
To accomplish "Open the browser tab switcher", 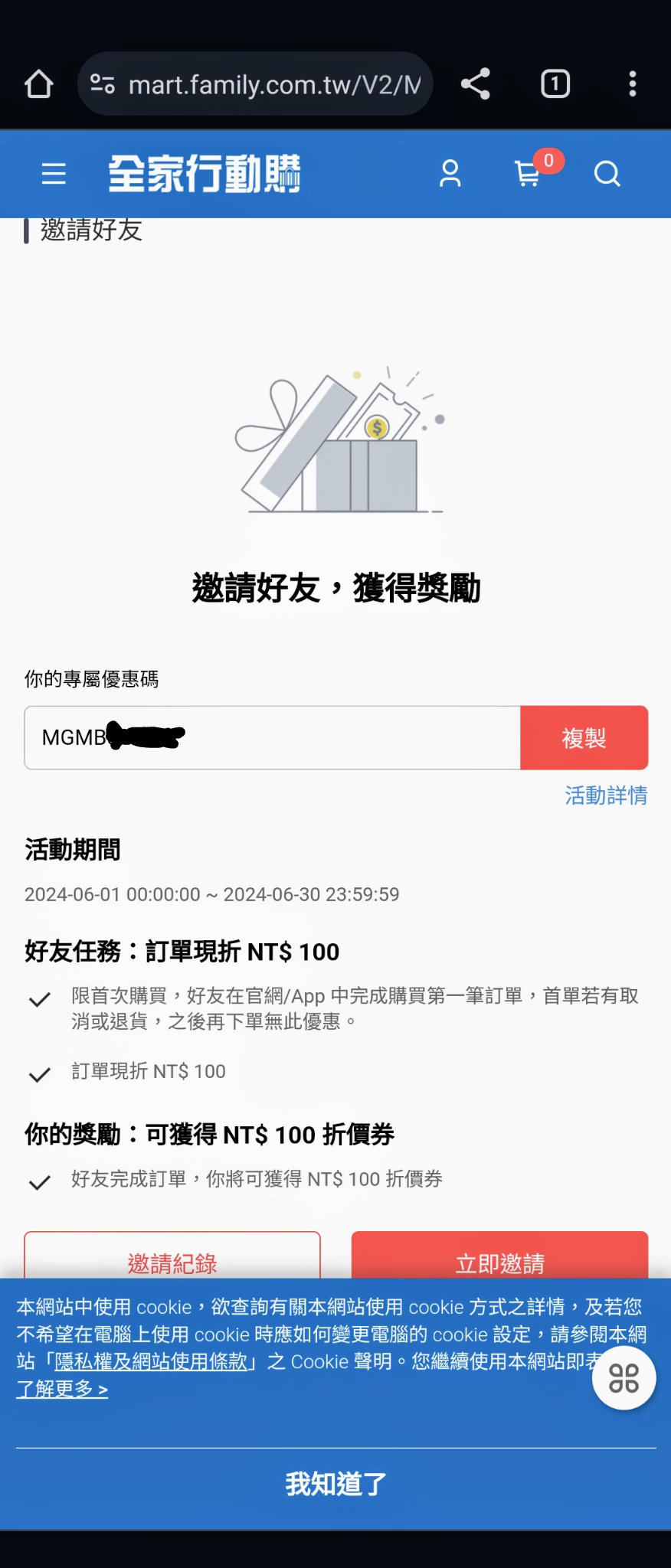I will point(555,84).
